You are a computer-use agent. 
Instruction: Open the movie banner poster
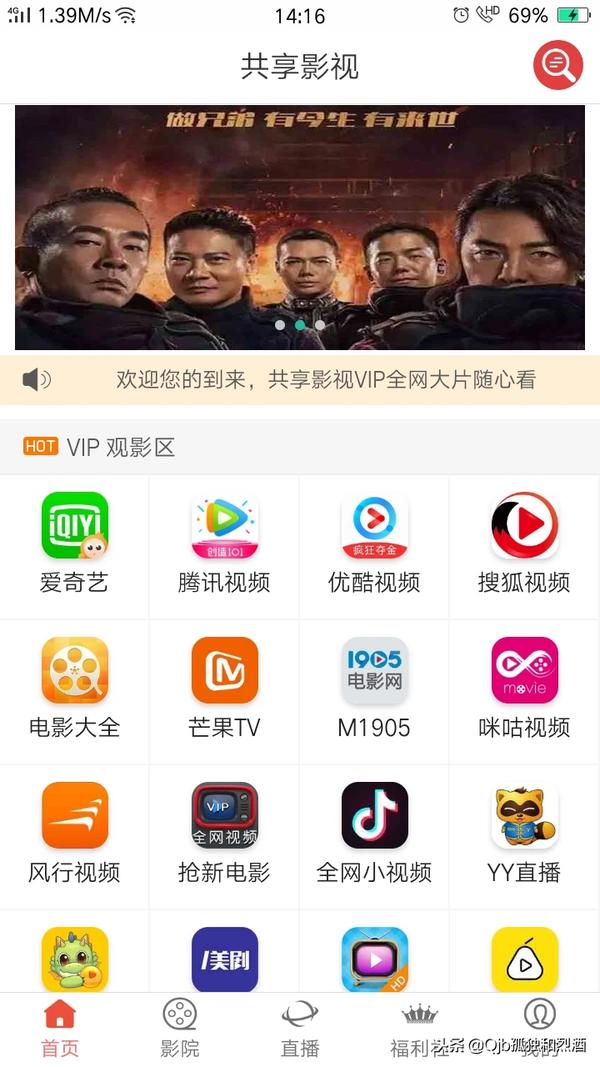[300, 227]
